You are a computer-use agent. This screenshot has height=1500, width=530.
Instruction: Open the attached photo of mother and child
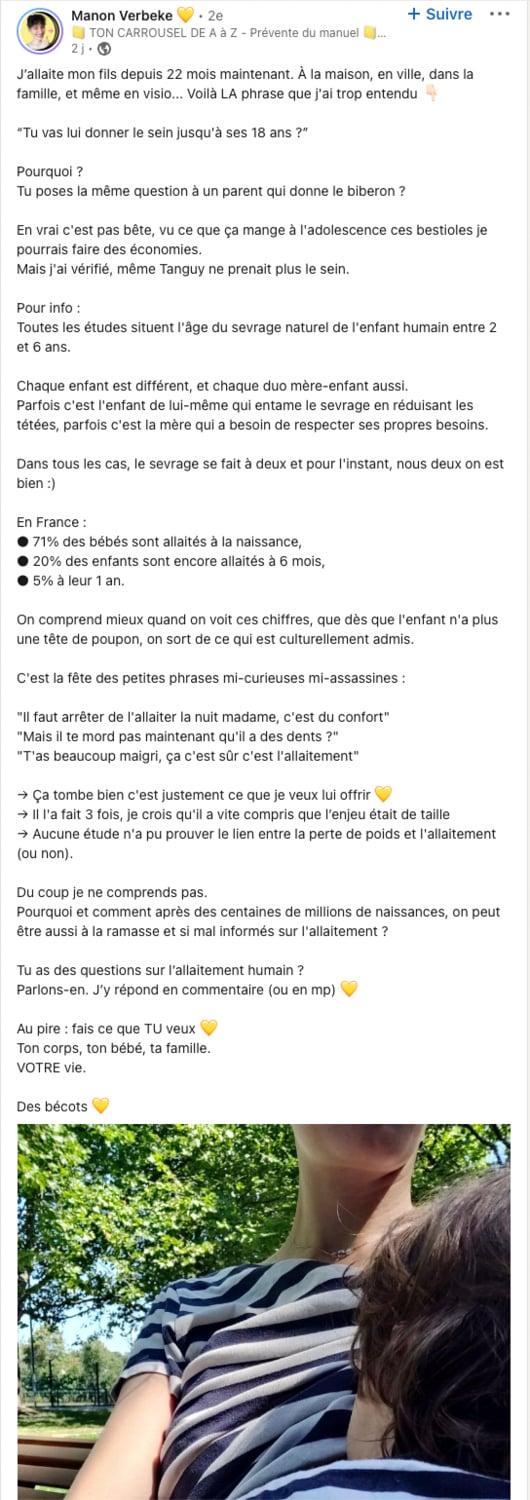(264, 1311)
